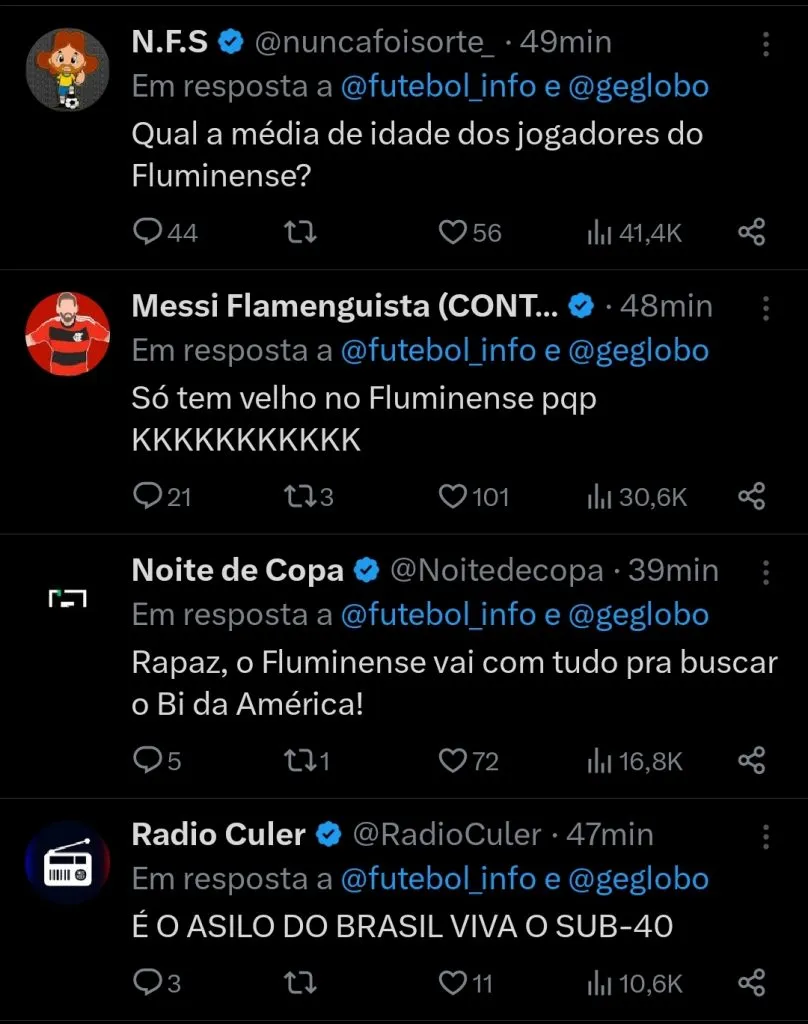Open N.F.S's profile picture

click(67, 67)
